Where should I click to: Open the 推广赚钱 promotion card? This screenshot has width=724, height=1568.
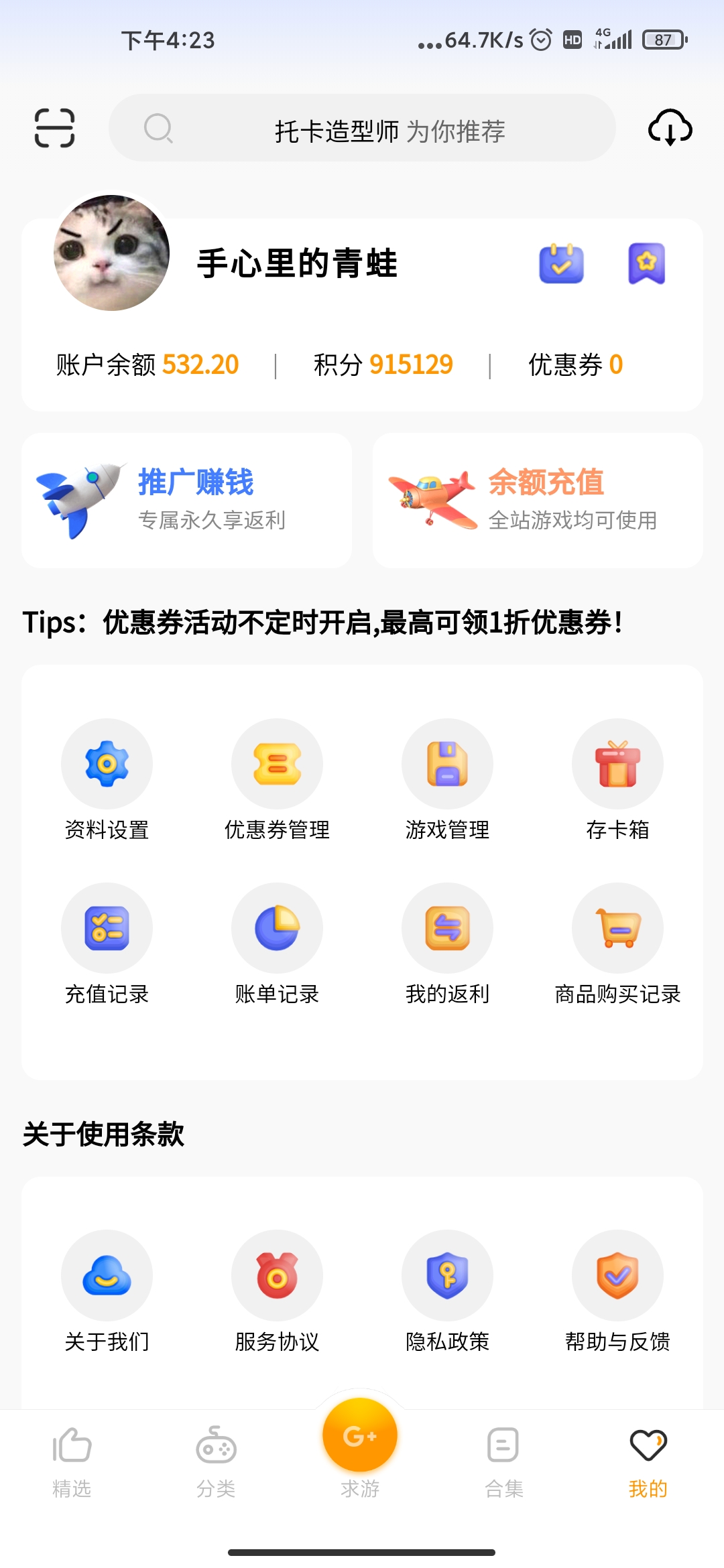tap(187, 501)
